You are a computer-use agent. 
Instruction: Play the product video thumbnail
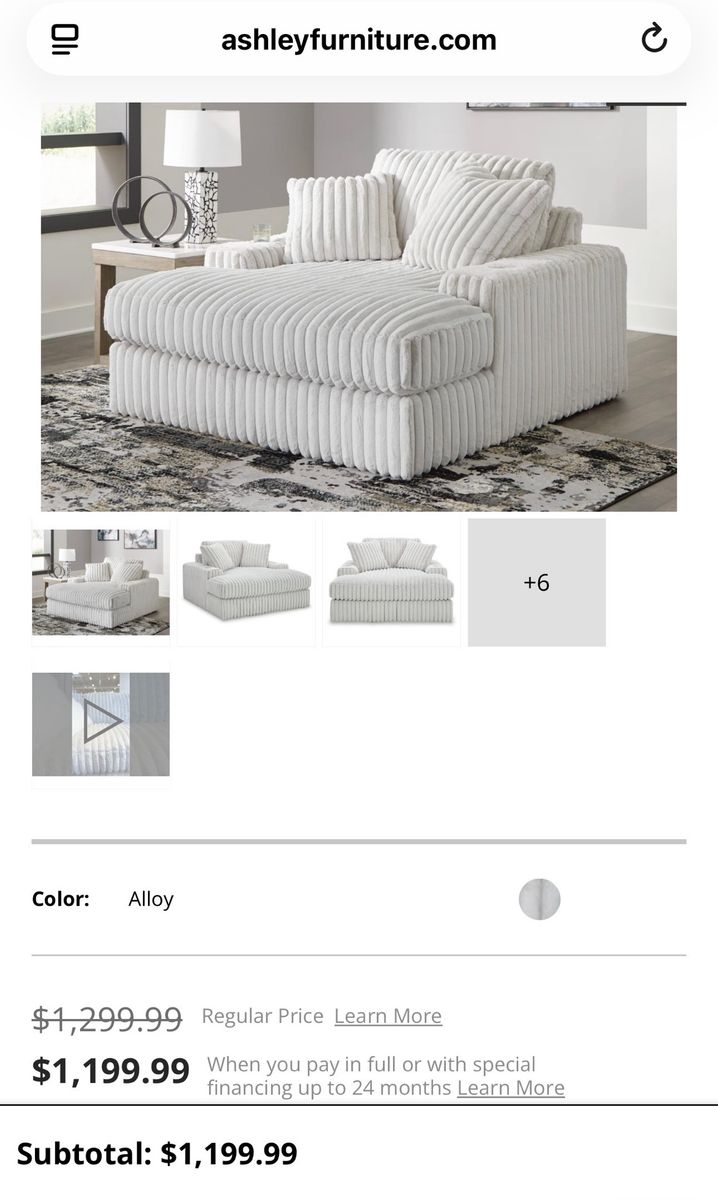click(101, 723)
